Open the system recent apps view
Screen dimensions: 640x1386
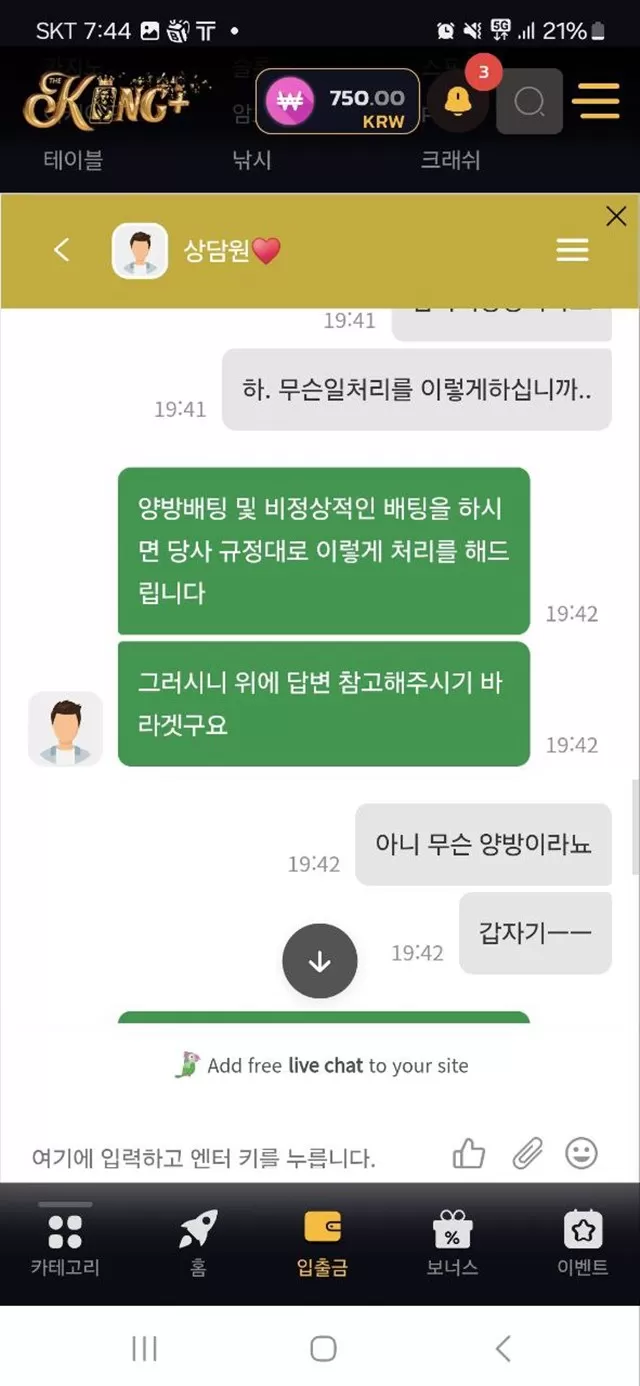click(x=145, y=1348)
